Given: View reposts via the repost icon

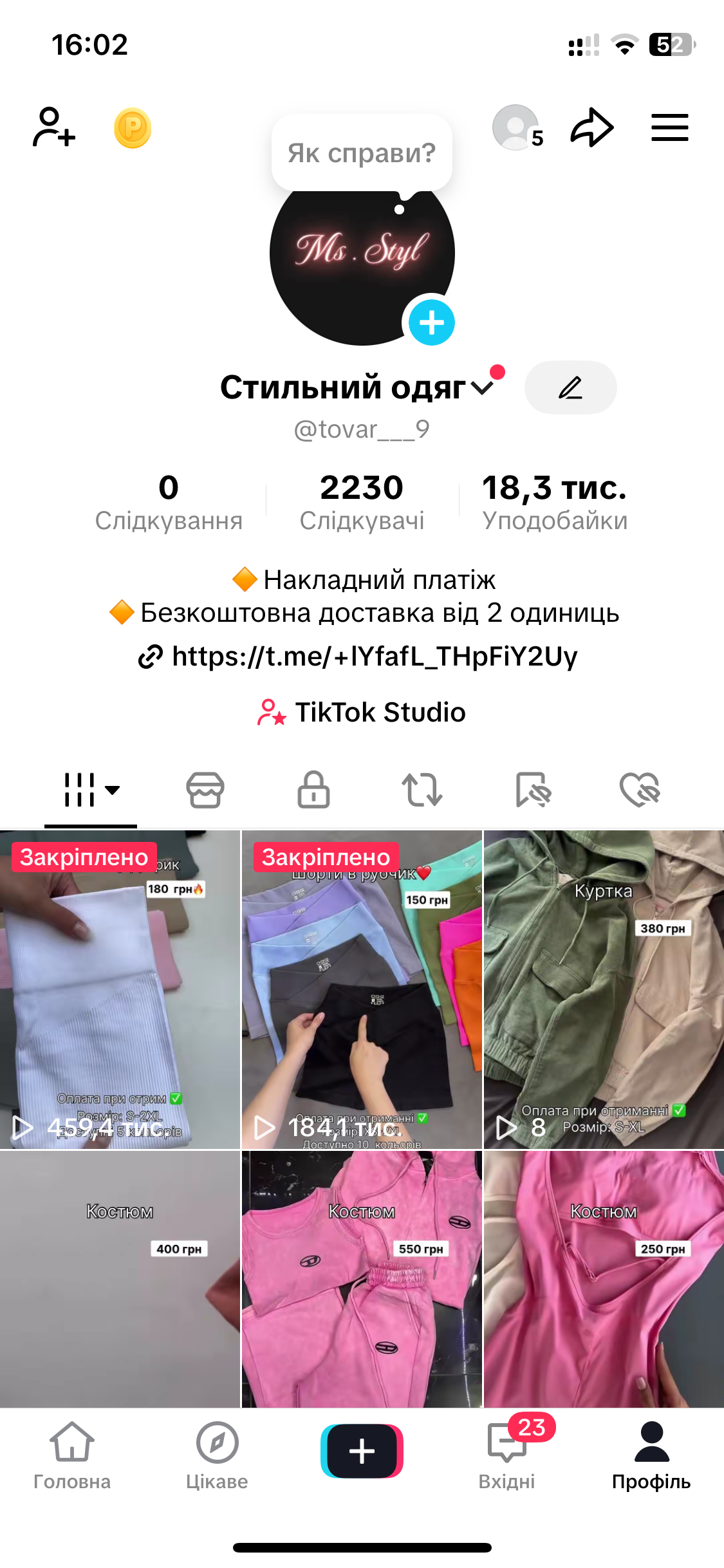Looking at the screenshot, I should click(x=422, y=790).
